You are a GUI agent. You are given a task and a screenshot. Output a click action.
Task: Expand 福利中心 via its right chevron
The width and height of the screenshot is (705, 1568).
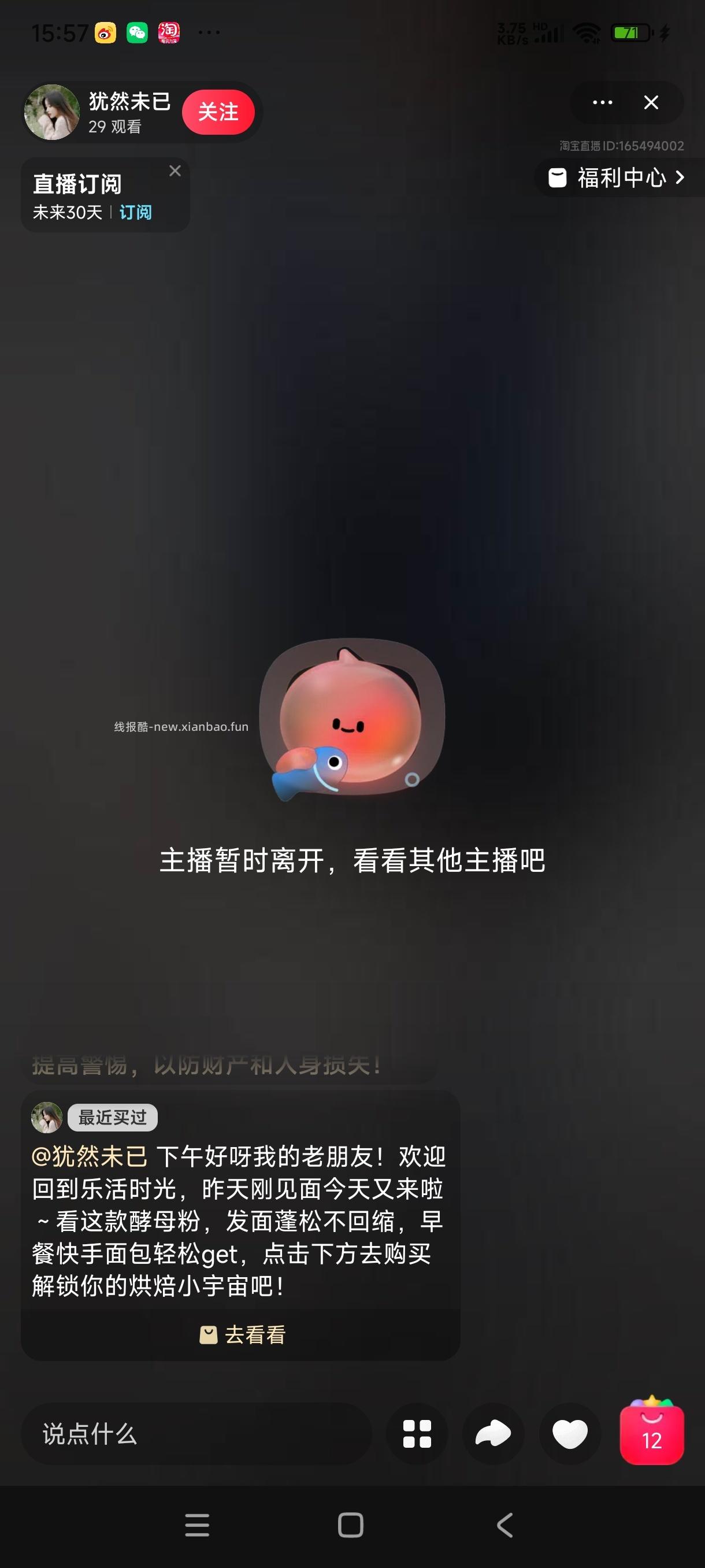pos(678,177)
